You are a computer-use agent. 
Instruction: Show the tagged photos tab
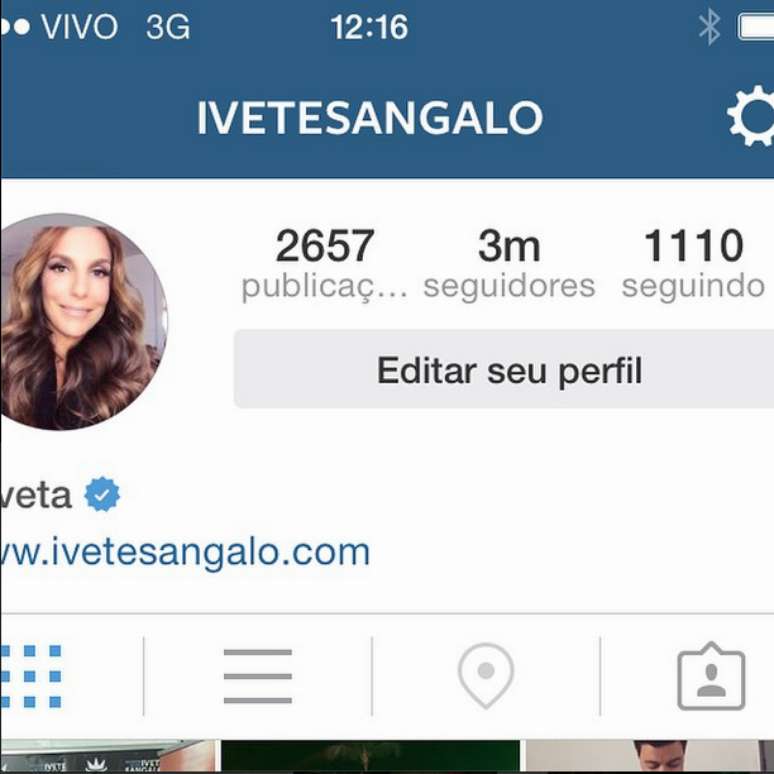(x=711, y=677)
